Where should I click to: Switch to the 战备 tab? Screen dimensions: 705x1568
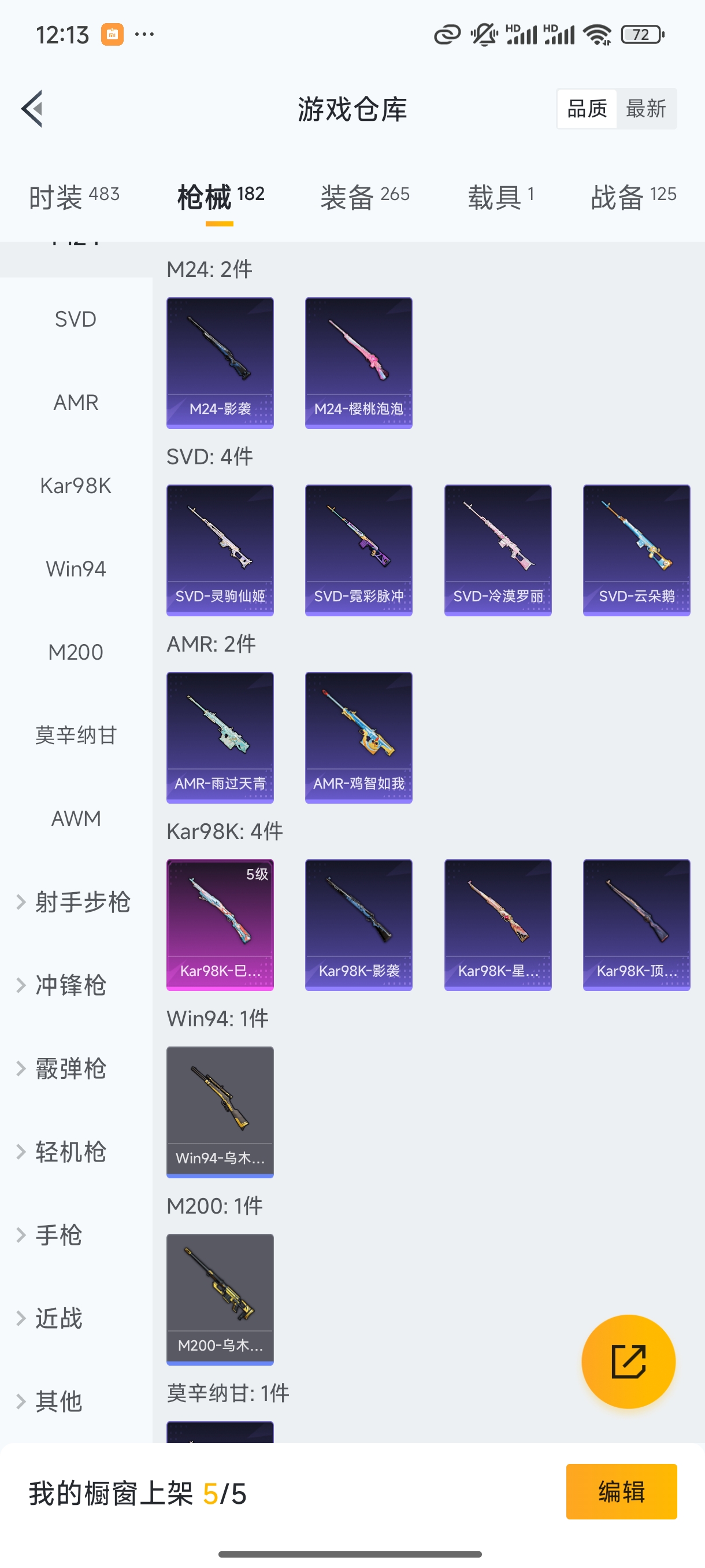(x=633, y=197)
